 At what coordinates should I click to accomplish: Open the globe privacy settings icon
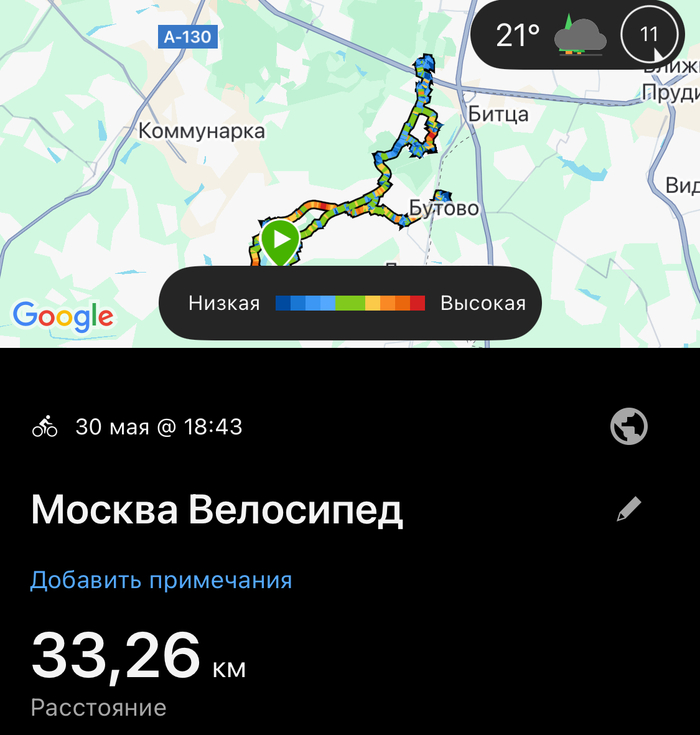point(629,427)
